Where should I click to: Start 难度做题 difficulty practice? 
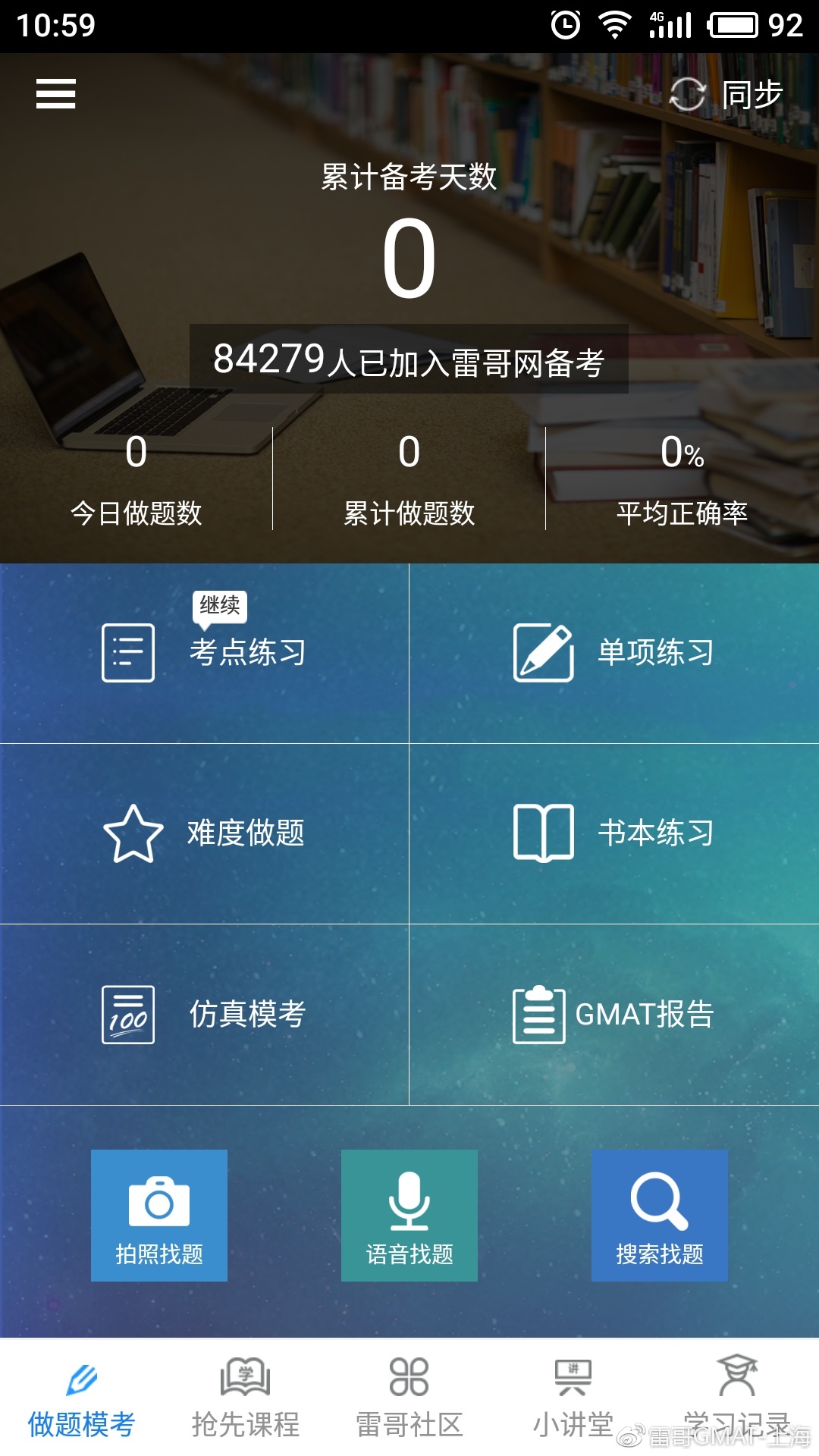(205, 833)
